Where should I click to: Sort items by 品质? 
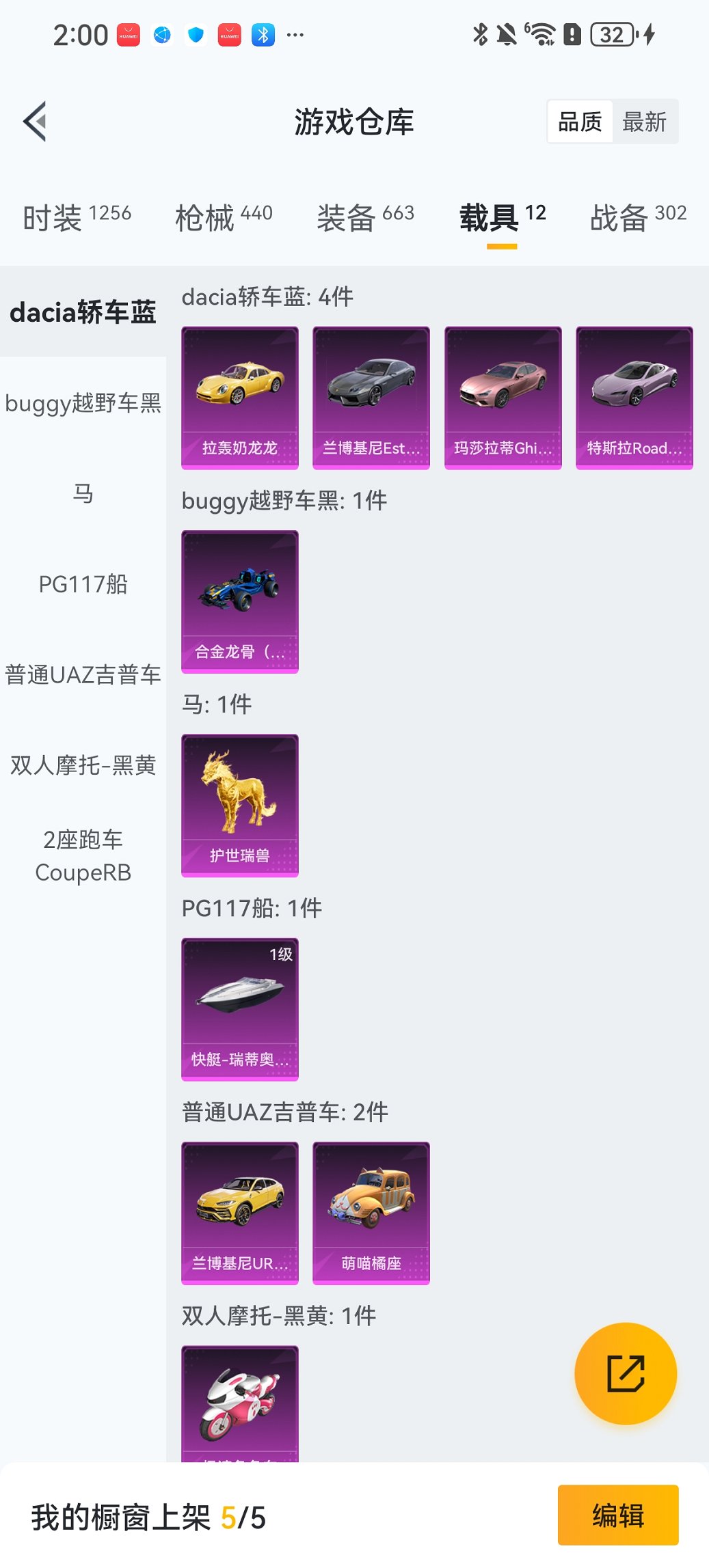tap(580, 122)
